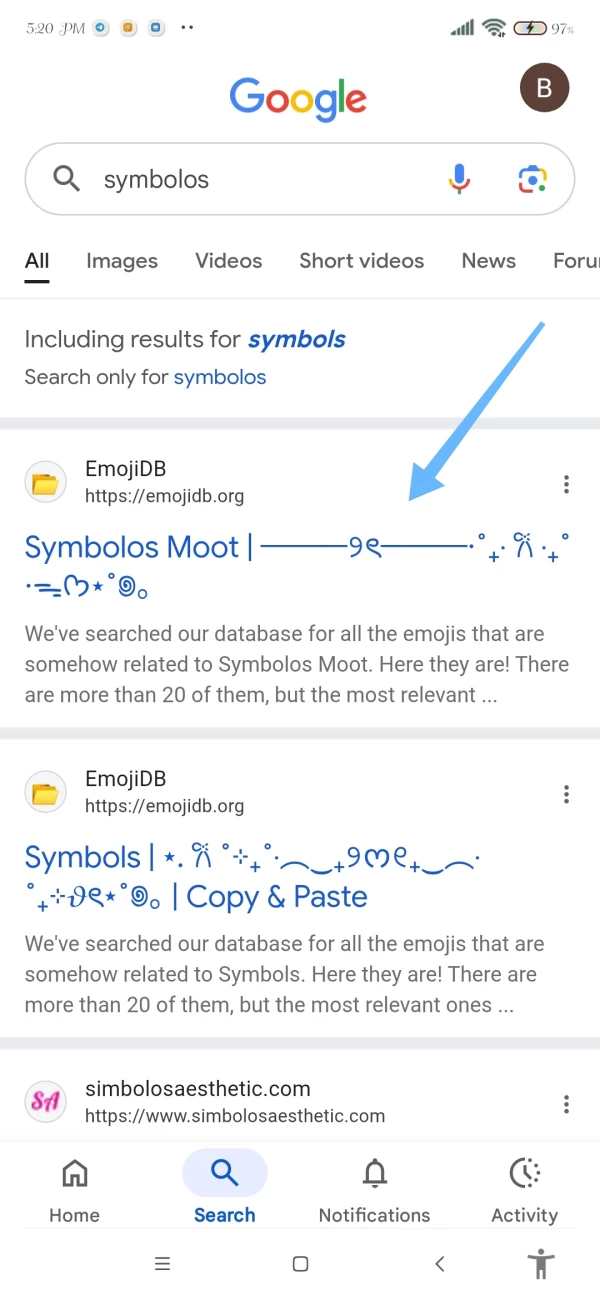
Task: Switch to the Short videos tab
Action: click(361, 261)
